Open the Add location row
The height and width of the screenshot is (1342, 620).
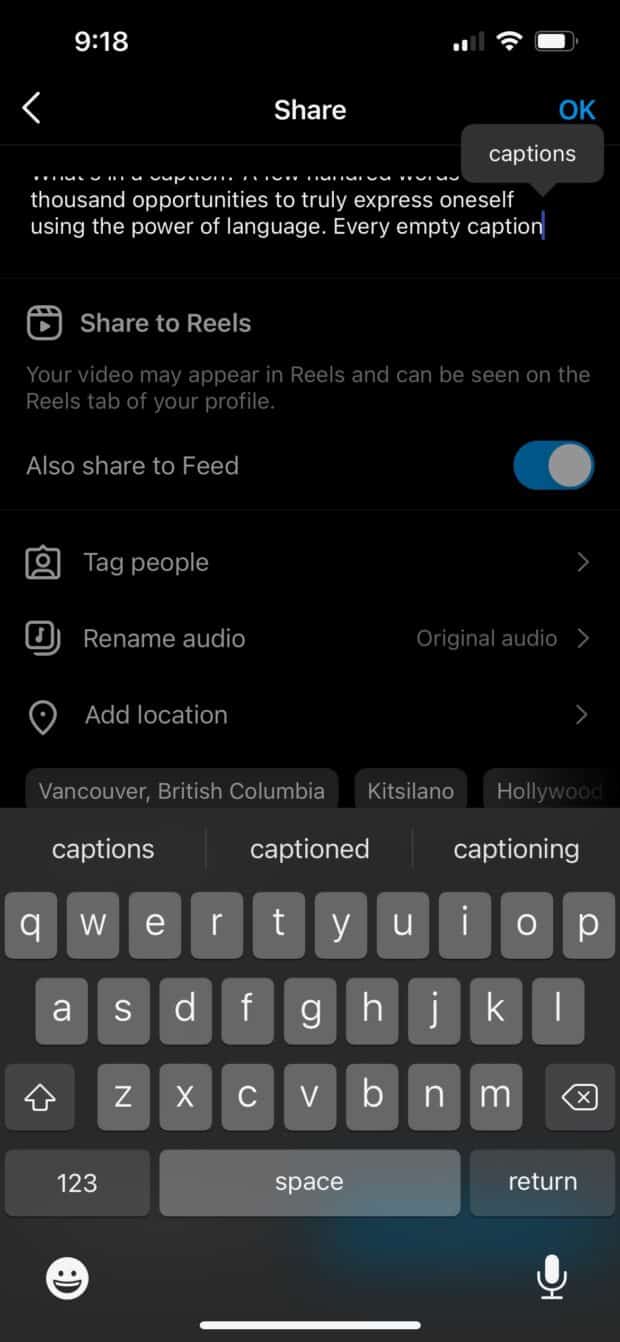(310, 715)
